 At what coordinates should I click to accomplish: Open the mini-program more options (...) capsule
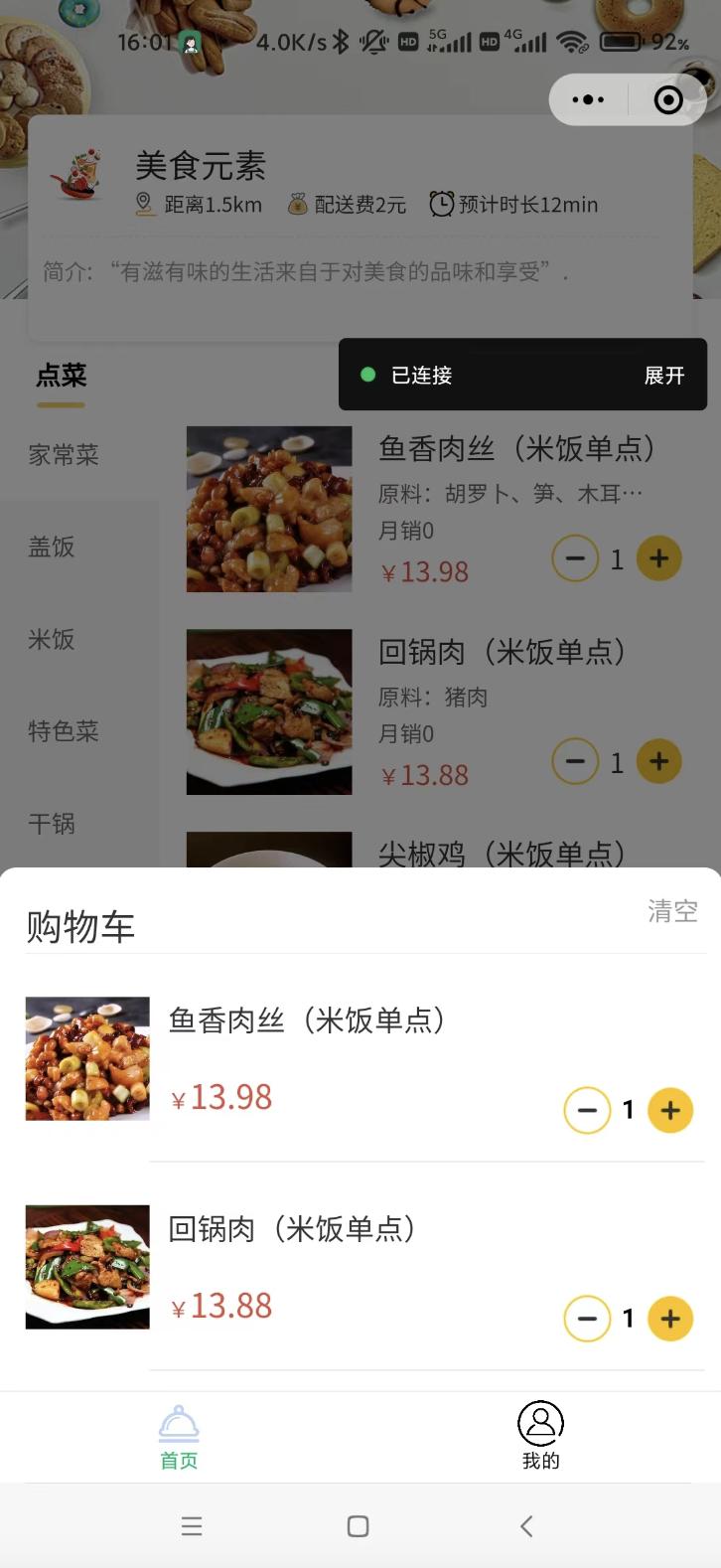tap(588, 99)
